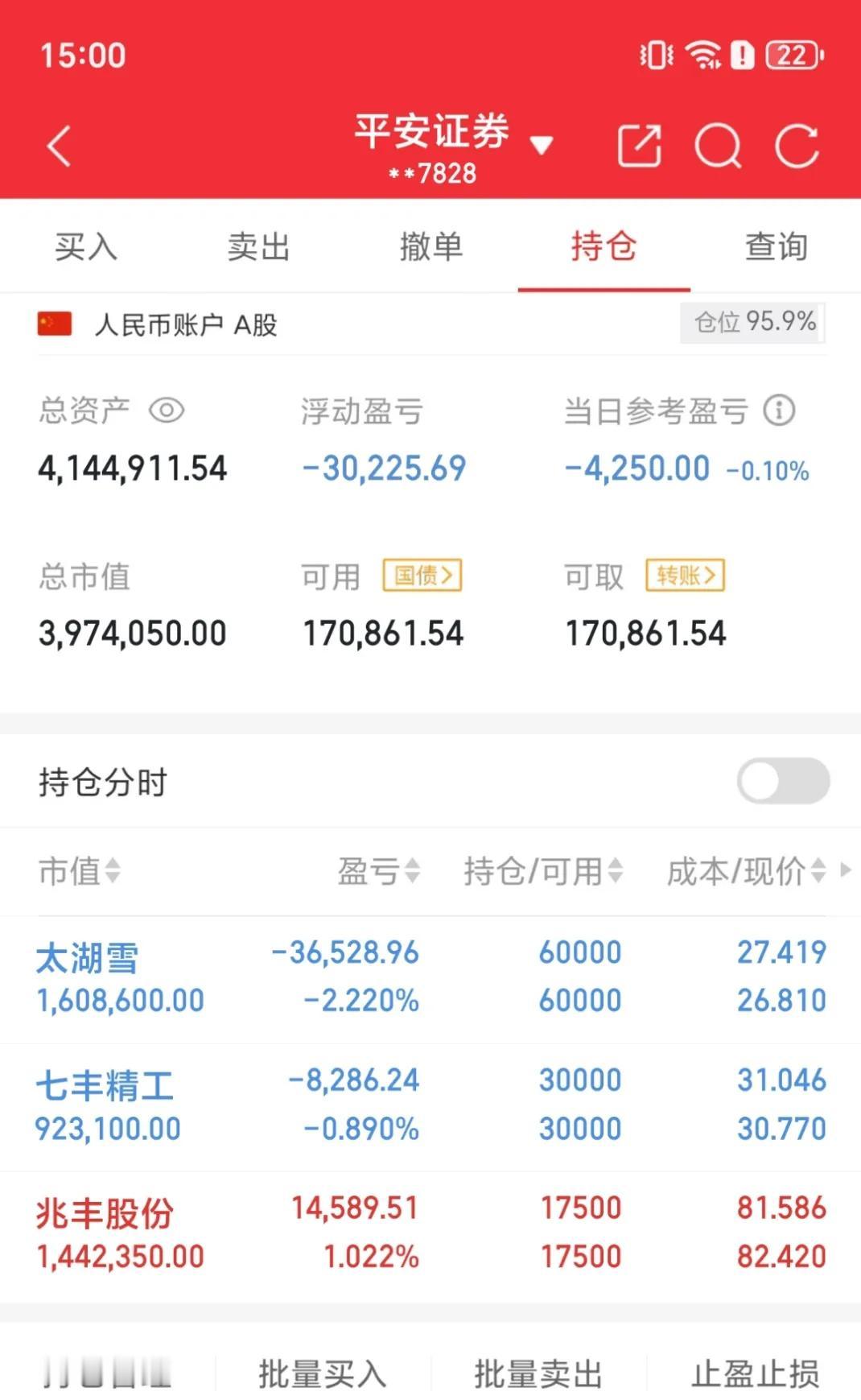Open 止盈止损 settings
This screenshot has width=861, height=1400.
(x=755, y=1373)
